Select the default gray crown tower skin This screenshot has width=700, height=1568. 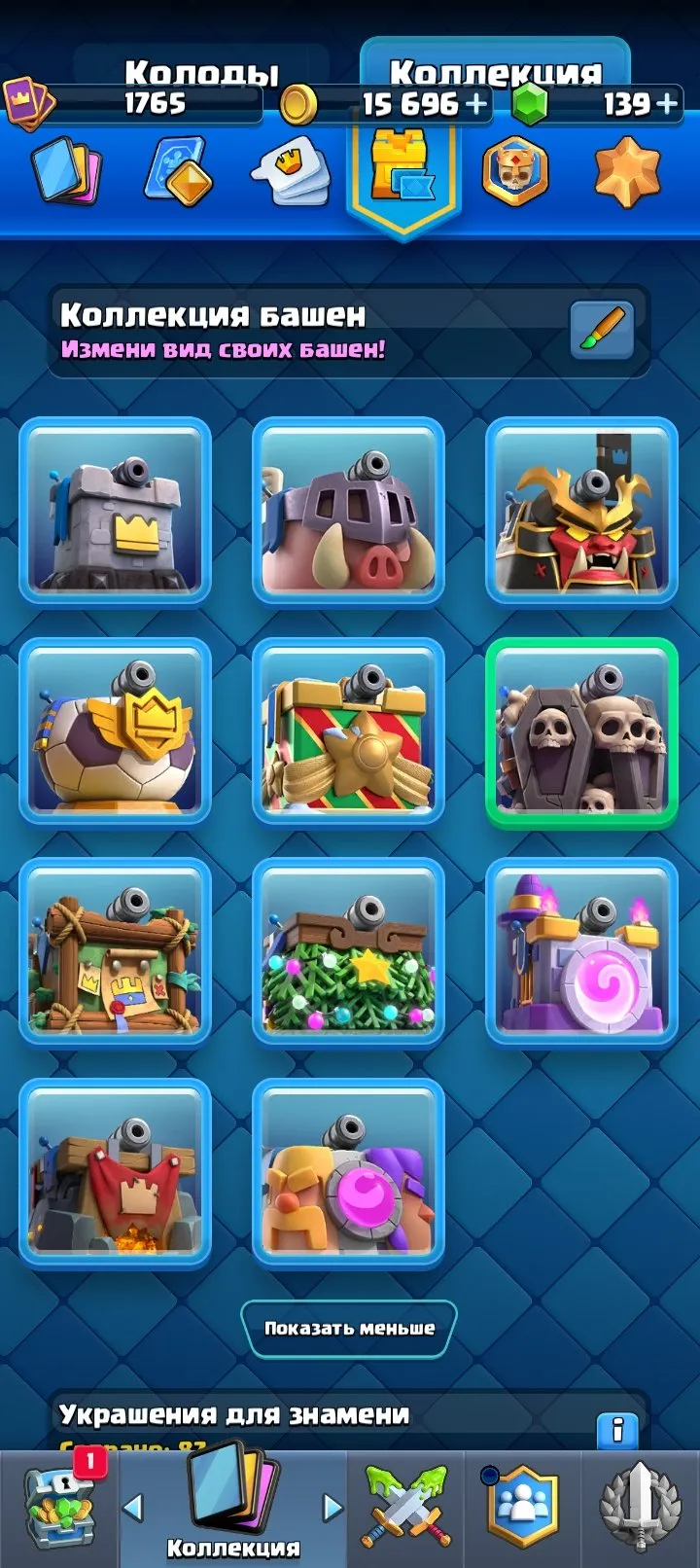116,512
